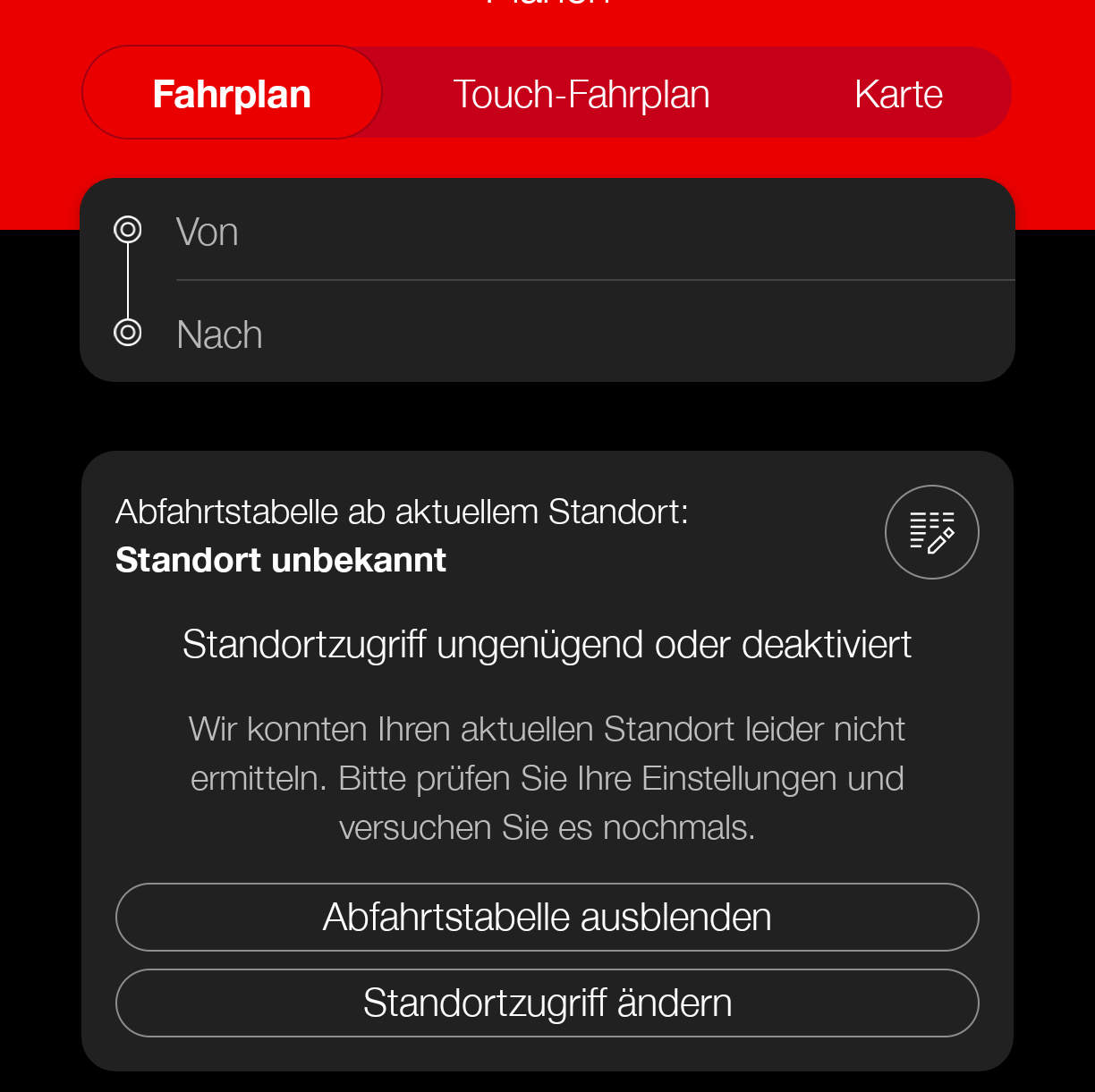Edit the departure table settings icon
1095x1092 pixels.
tap(931, 532)
